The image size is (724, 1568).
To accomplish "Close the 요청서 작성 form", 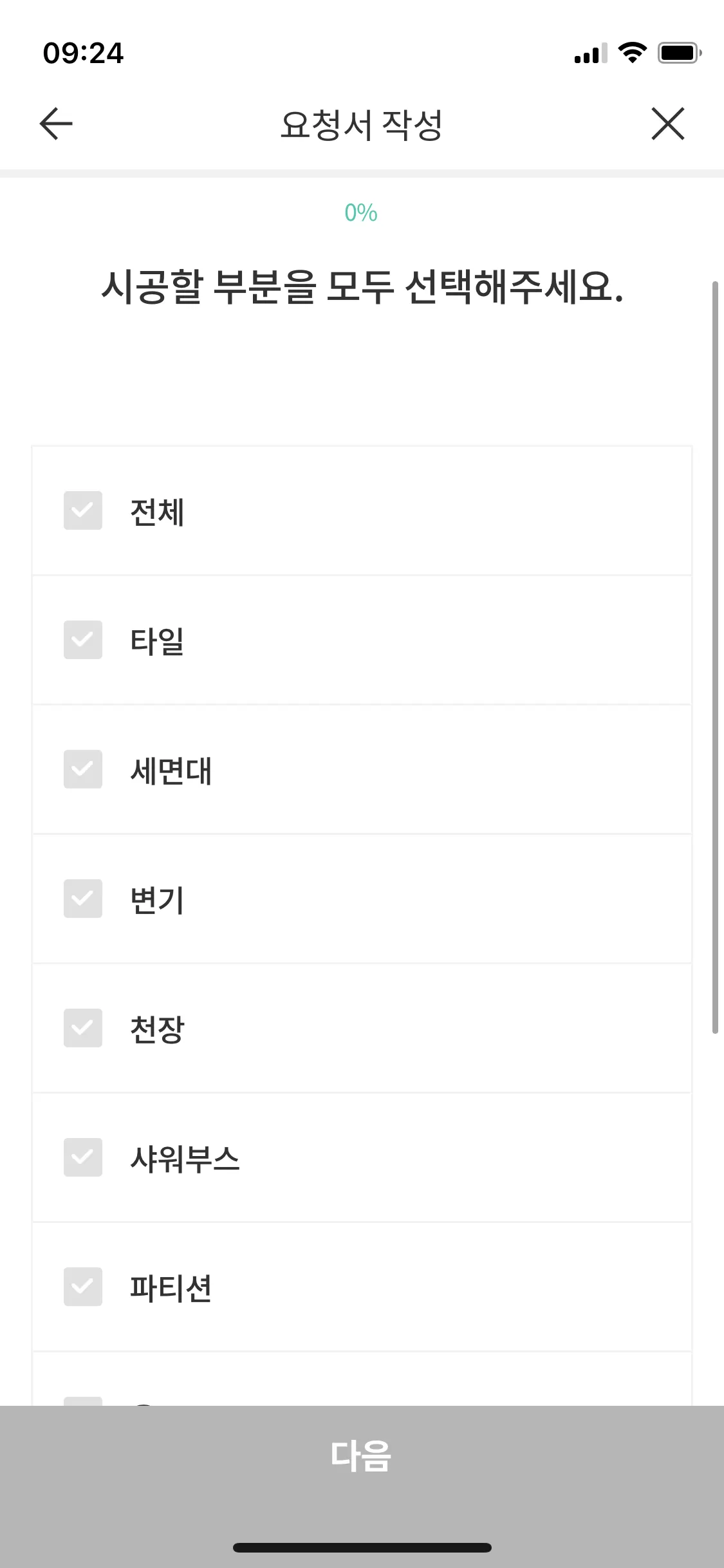I will click(x=667, y=124).
